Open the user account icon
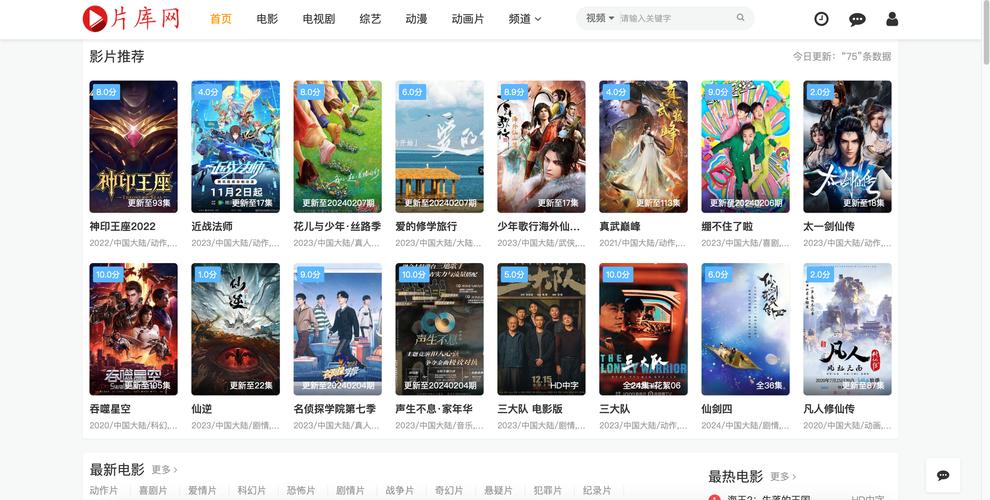Viewport: 990px width, 500px height. 892,19
